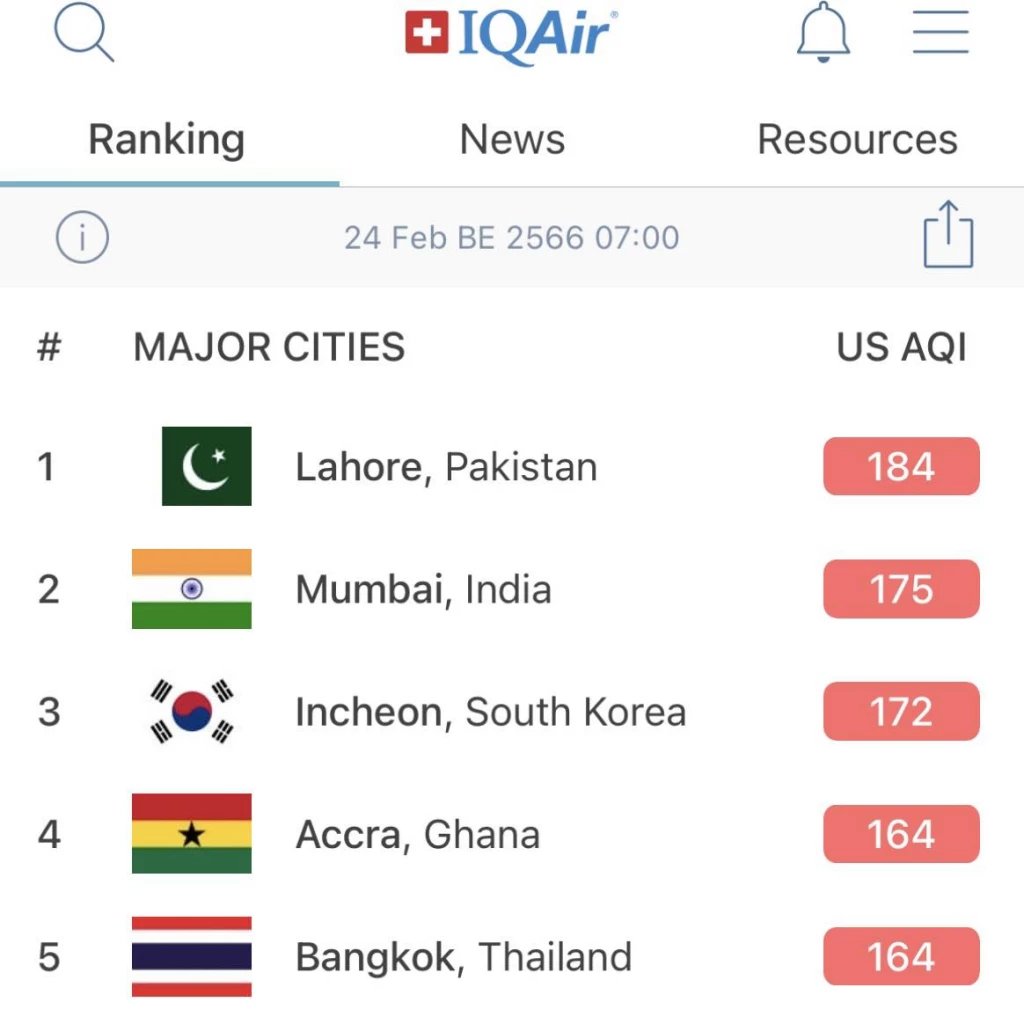The height and width of the screenshot is (1024, 1024).
Task: Share the ranking list
Action: pyautogui.click(x=947, y=235)
